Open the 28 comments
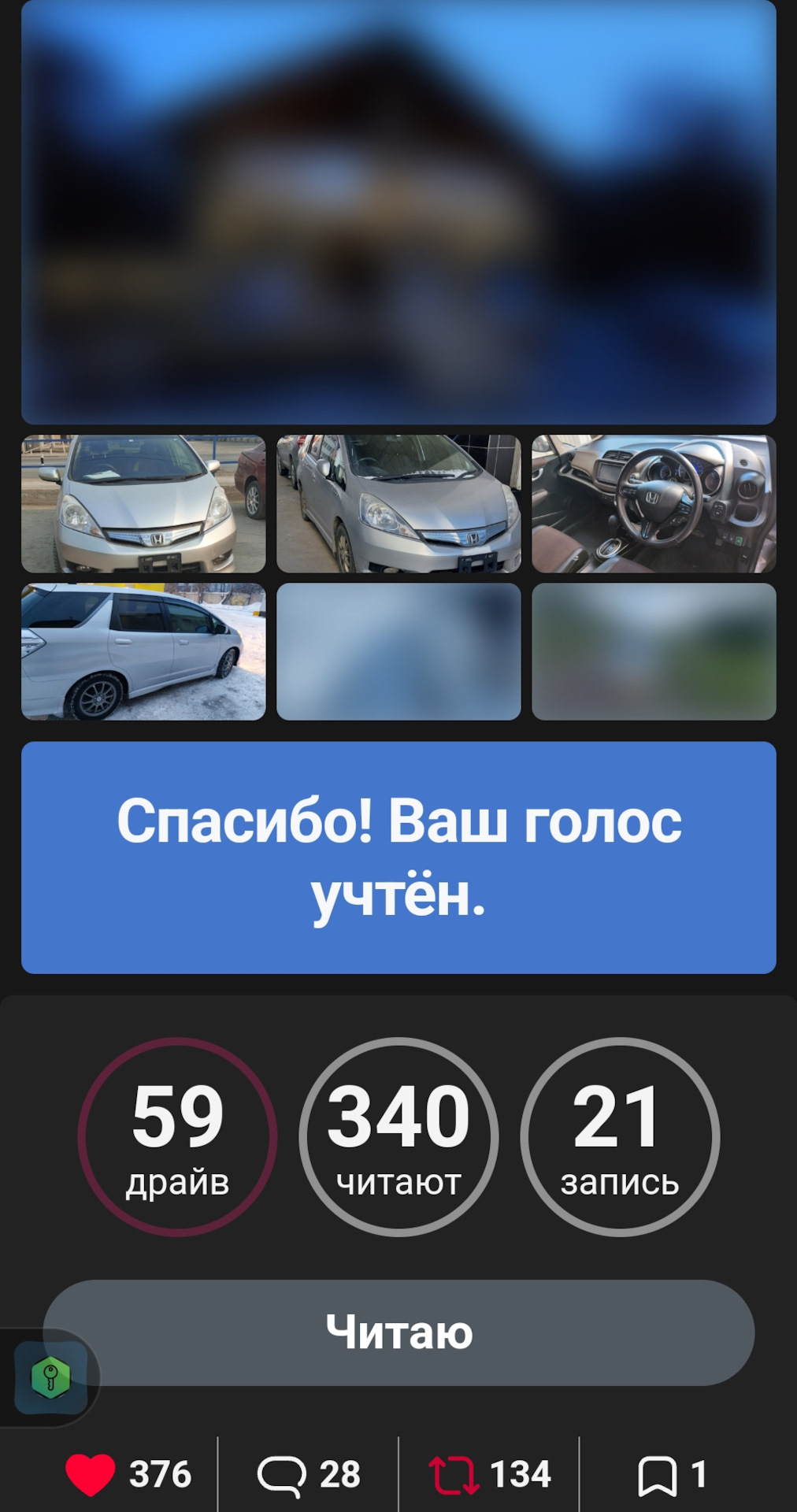Image resolution: width=797 pixels, height=1512 pixels. 309,1474
